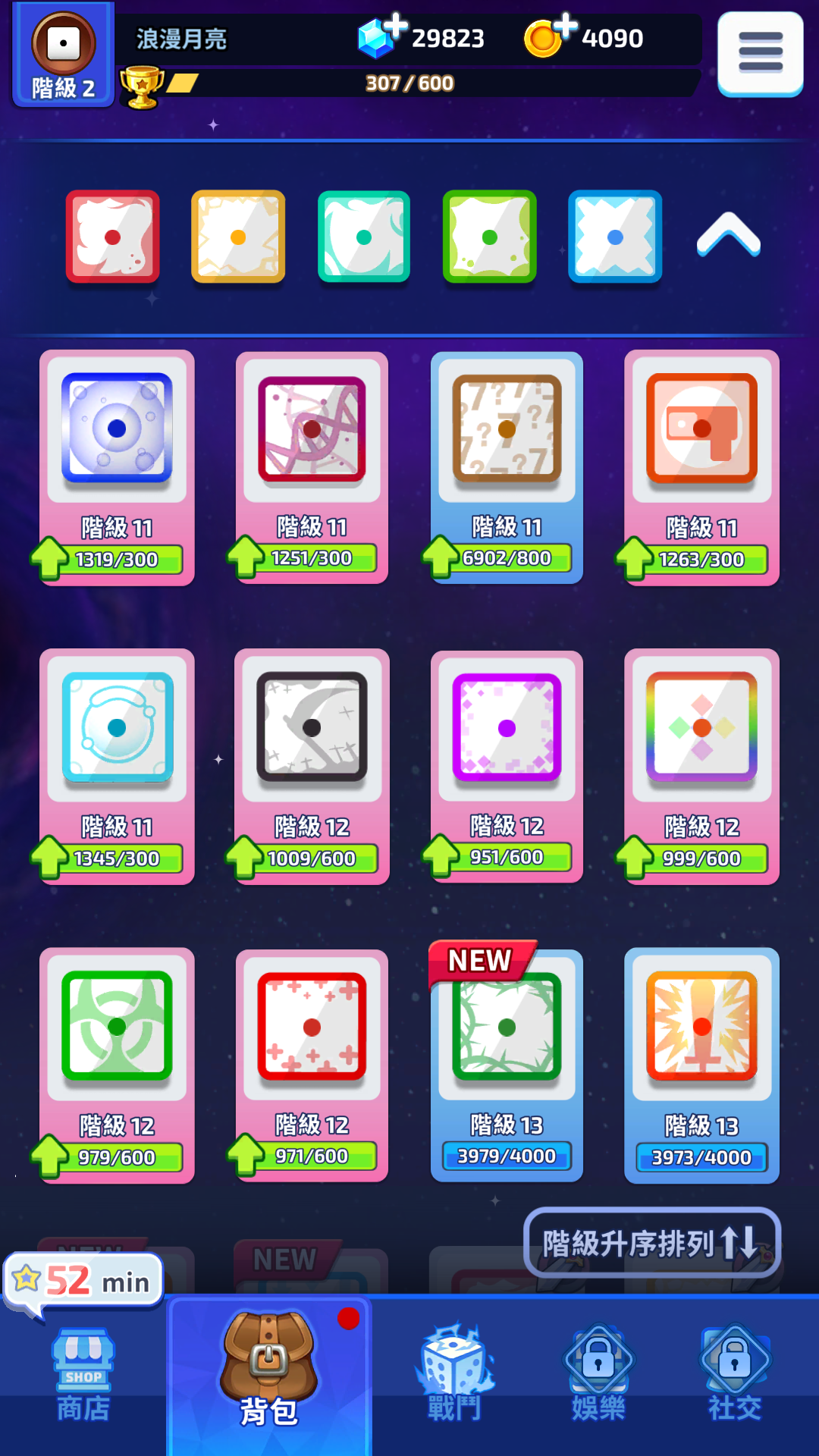Open the player profile avatar
The image size is (819, 1456).
pos(64,44)
